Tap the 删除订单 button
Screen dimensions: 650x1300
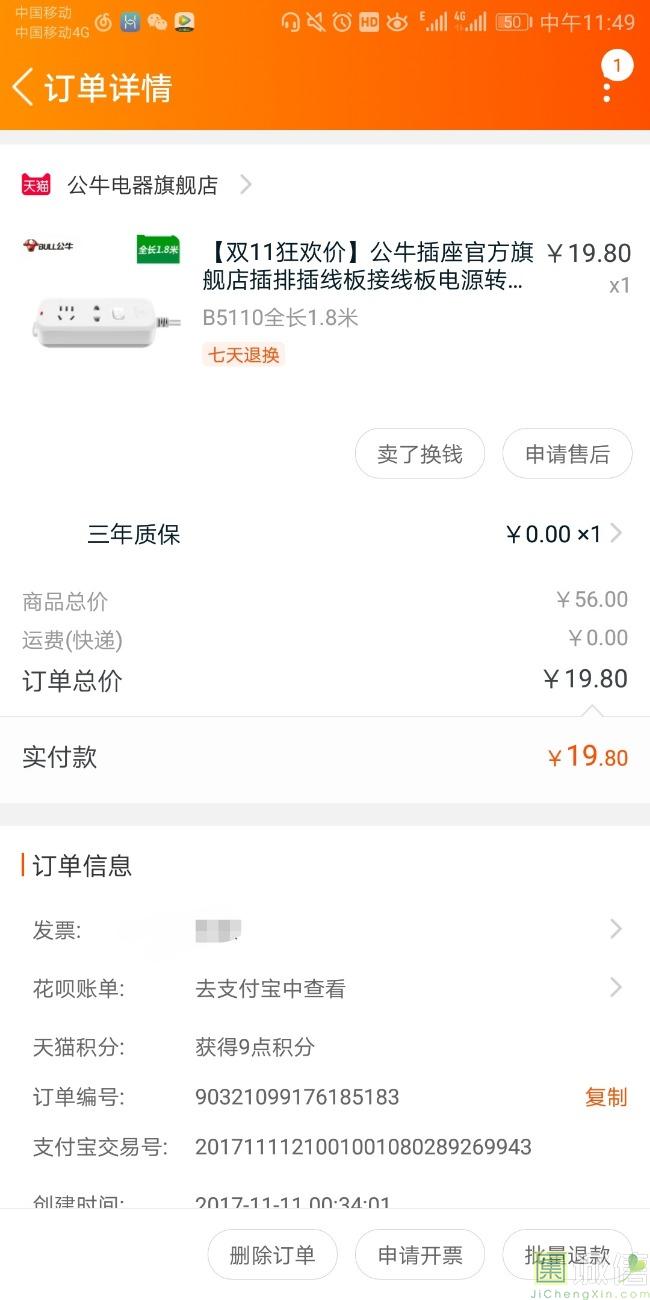click(x=272, y=1255)
